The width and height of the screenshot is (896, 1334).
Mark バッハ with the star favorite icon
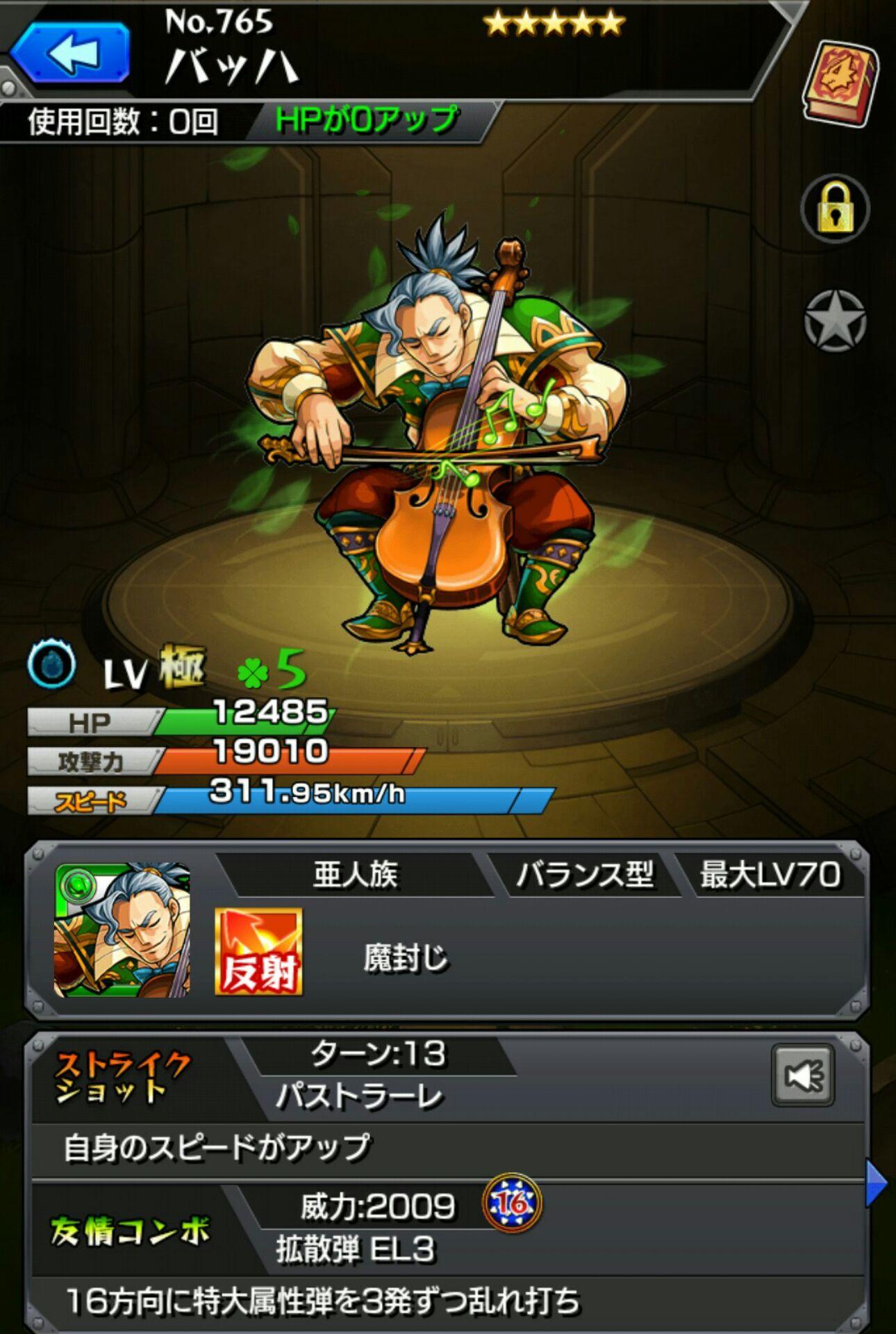835,321
